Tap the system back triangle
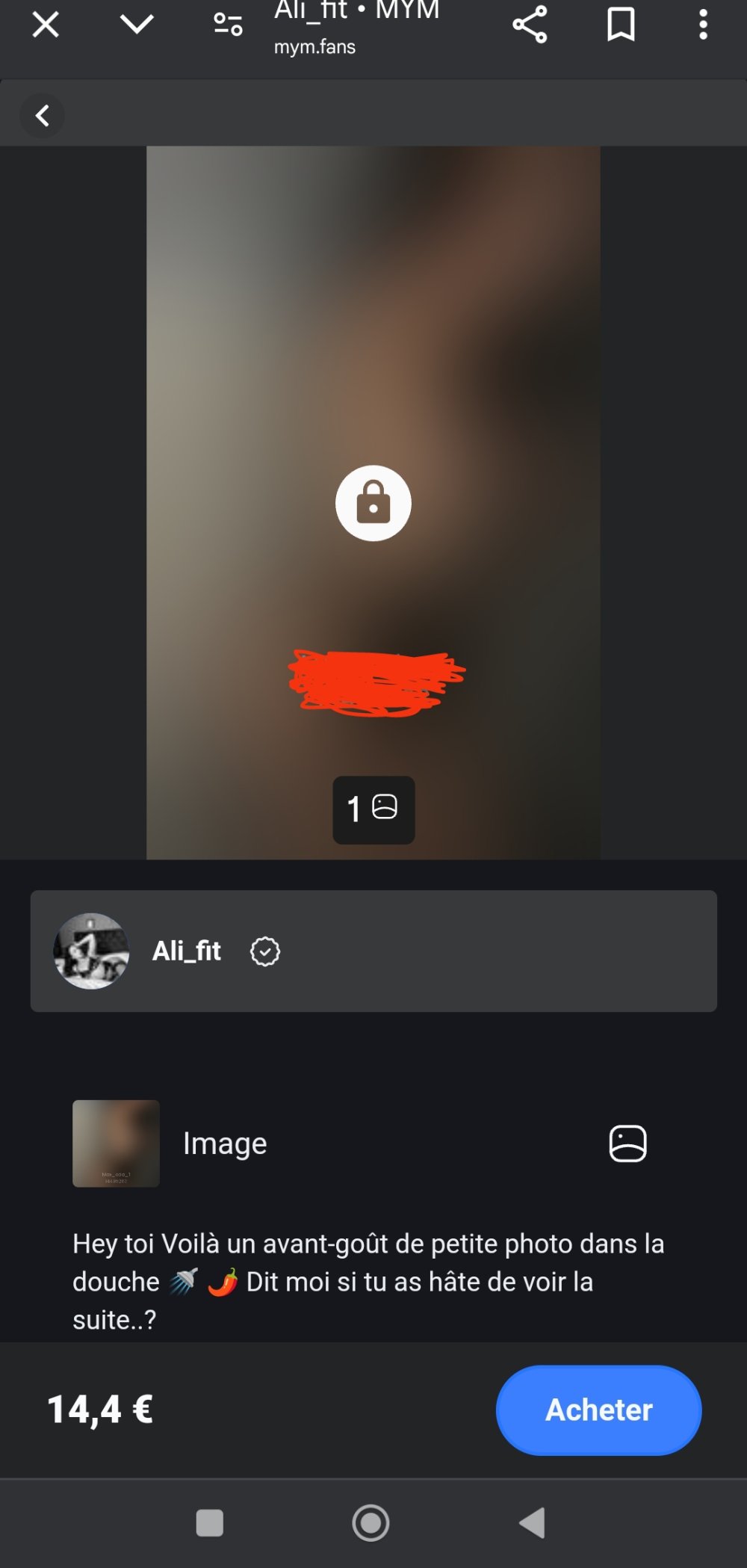747x1568 pixels. [533, 1522]
